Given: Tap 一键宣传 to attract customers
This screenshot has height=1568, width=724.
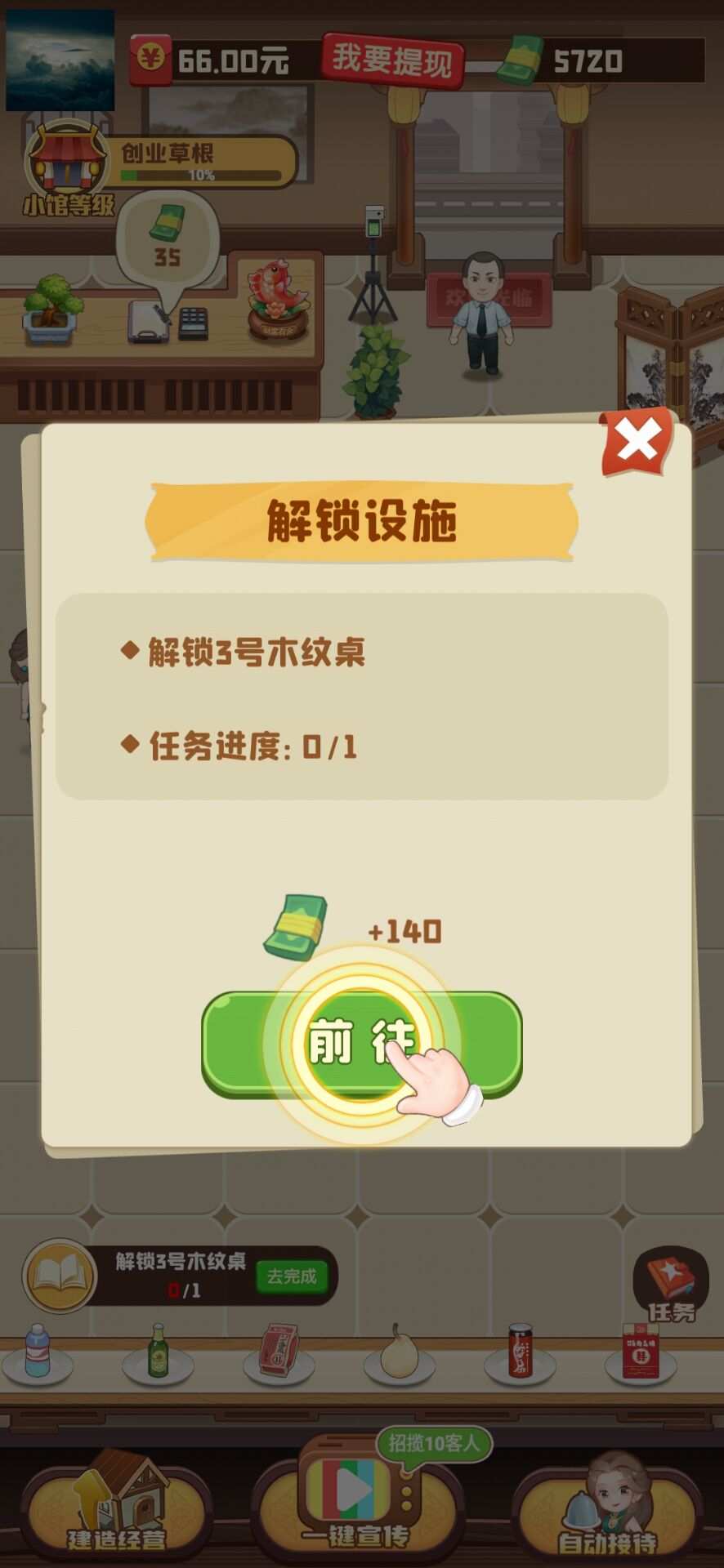Looking at the screenshot, I should (x=356, y=1501).
